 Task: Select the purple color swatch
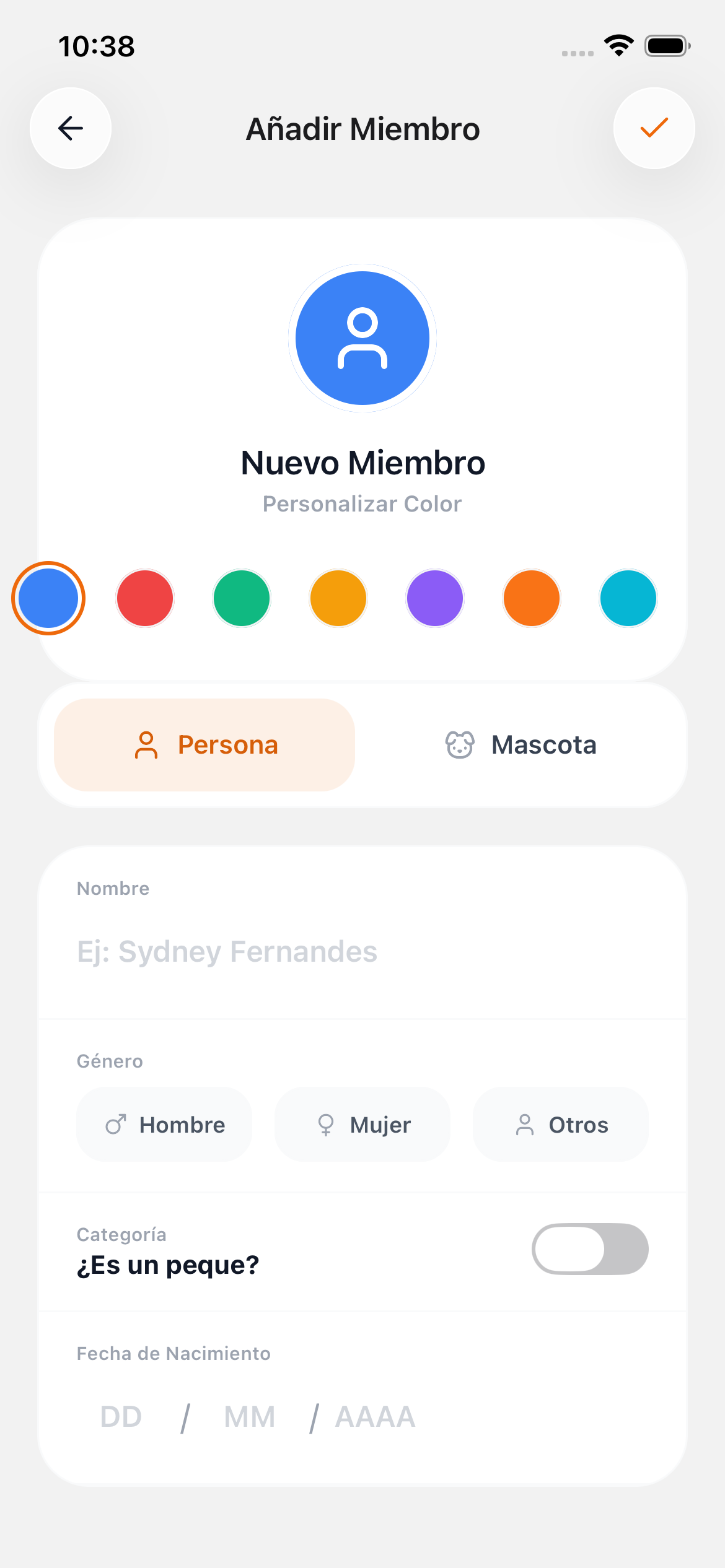434,598
